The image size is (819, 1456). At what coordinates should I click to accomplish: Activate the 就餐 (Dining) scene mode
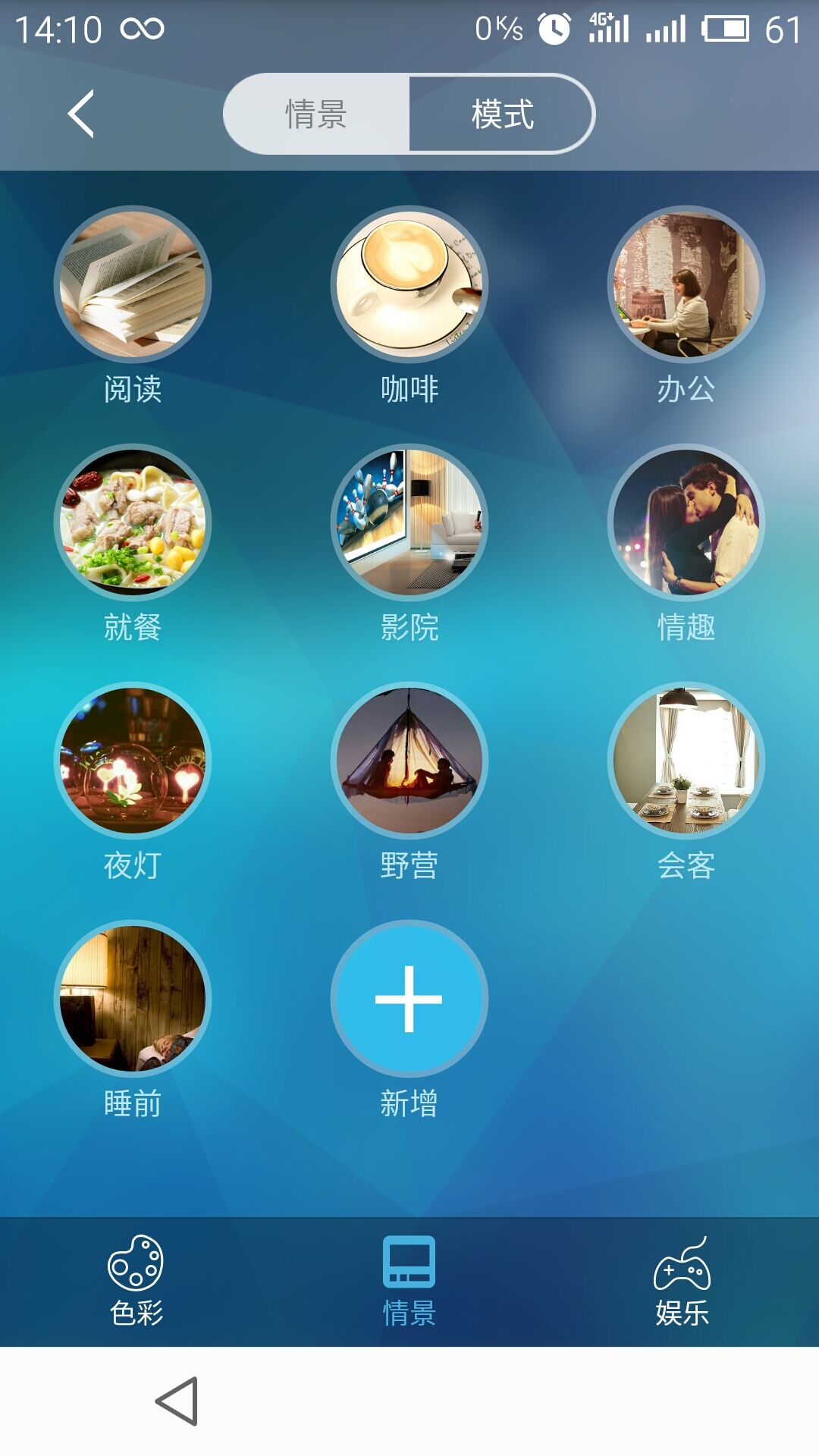pyautogui.click(x=133, y=523)
